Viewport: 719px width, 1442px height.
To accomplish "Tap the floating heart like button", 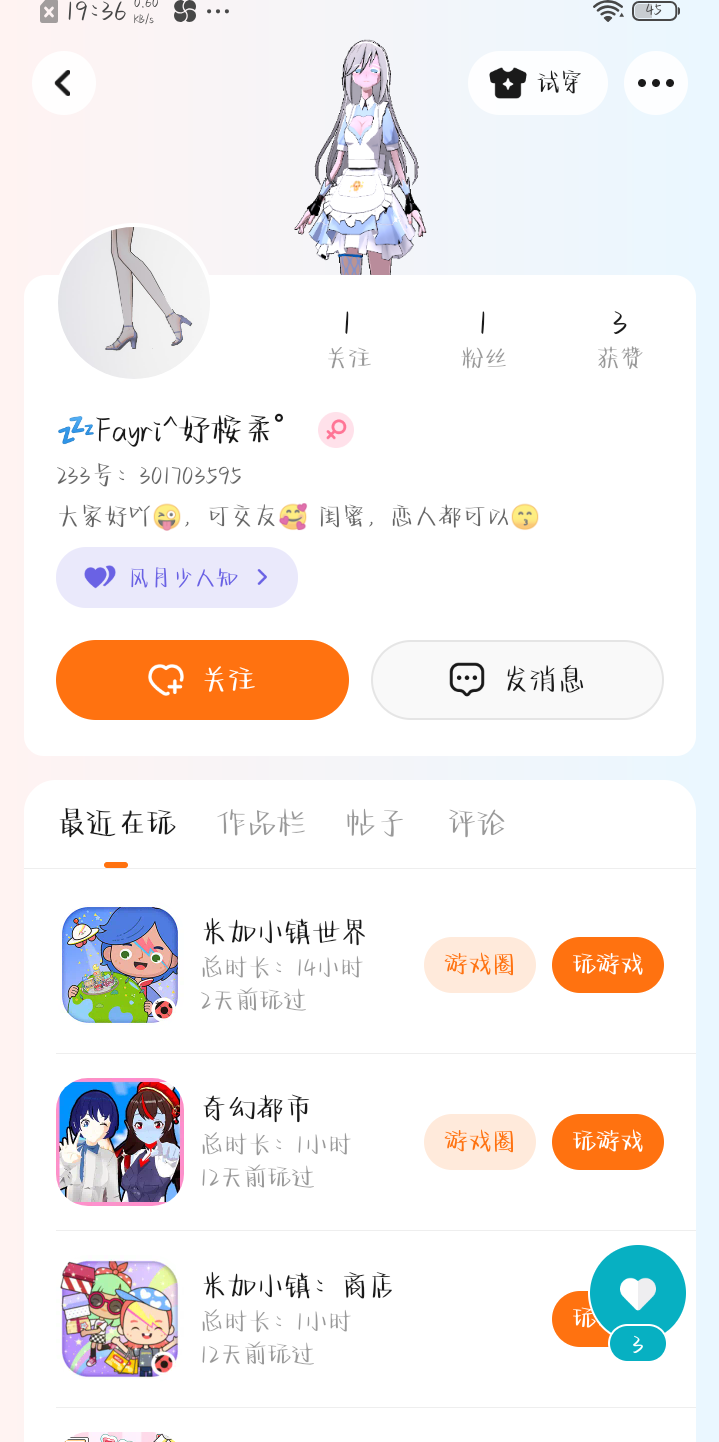I will point(637,1293).
